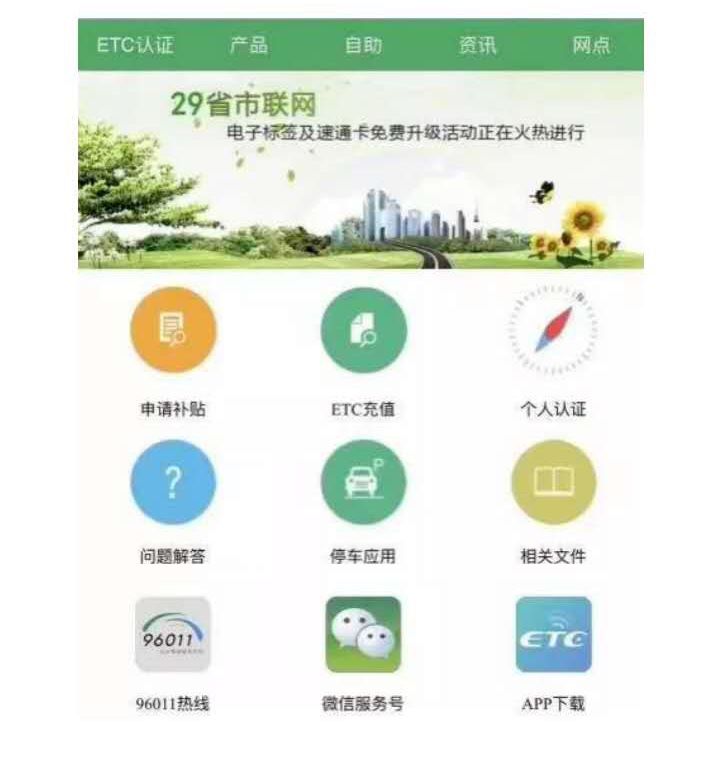This screenshot has width=720, height=761.
Task: Switch to the 产品 tab
Action: tap(249, 45)
